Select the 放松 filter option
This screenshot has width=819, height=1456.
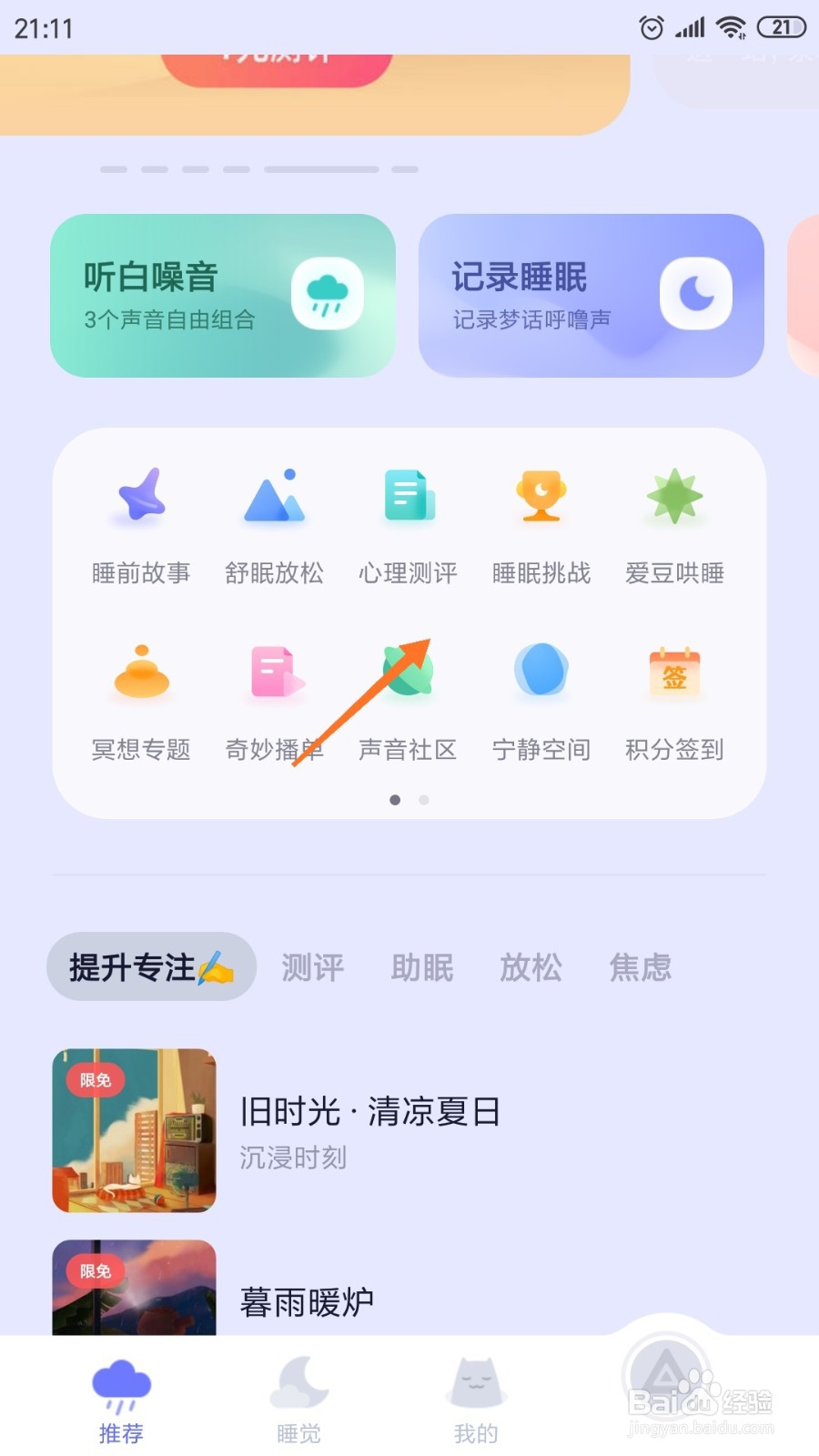(x=531, y=967)
